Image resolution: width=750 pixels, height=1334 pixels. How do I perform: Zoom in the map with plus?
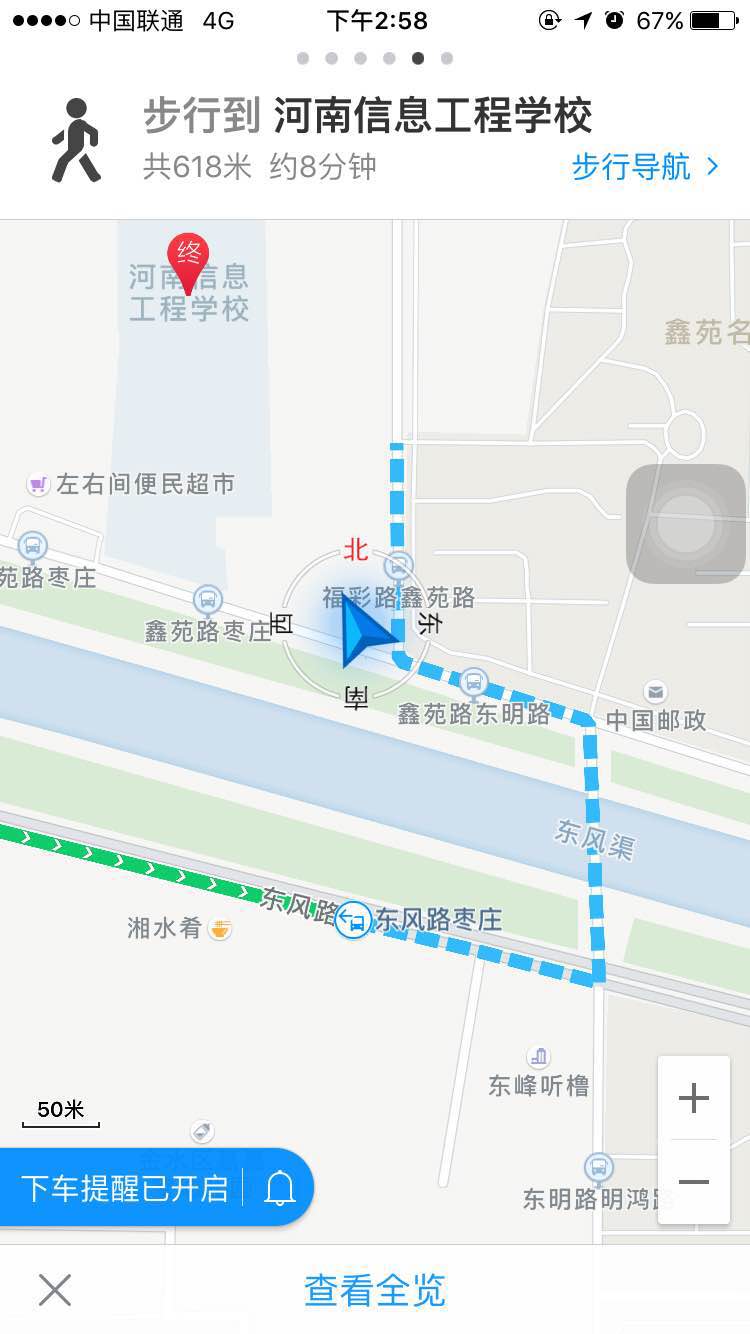point(693,1099)
